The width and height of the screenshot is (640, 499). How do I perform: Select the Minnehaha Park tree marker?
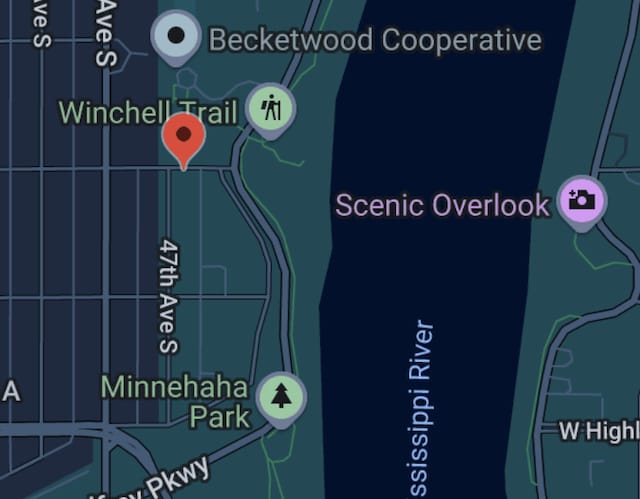click(x=281, y=396)
